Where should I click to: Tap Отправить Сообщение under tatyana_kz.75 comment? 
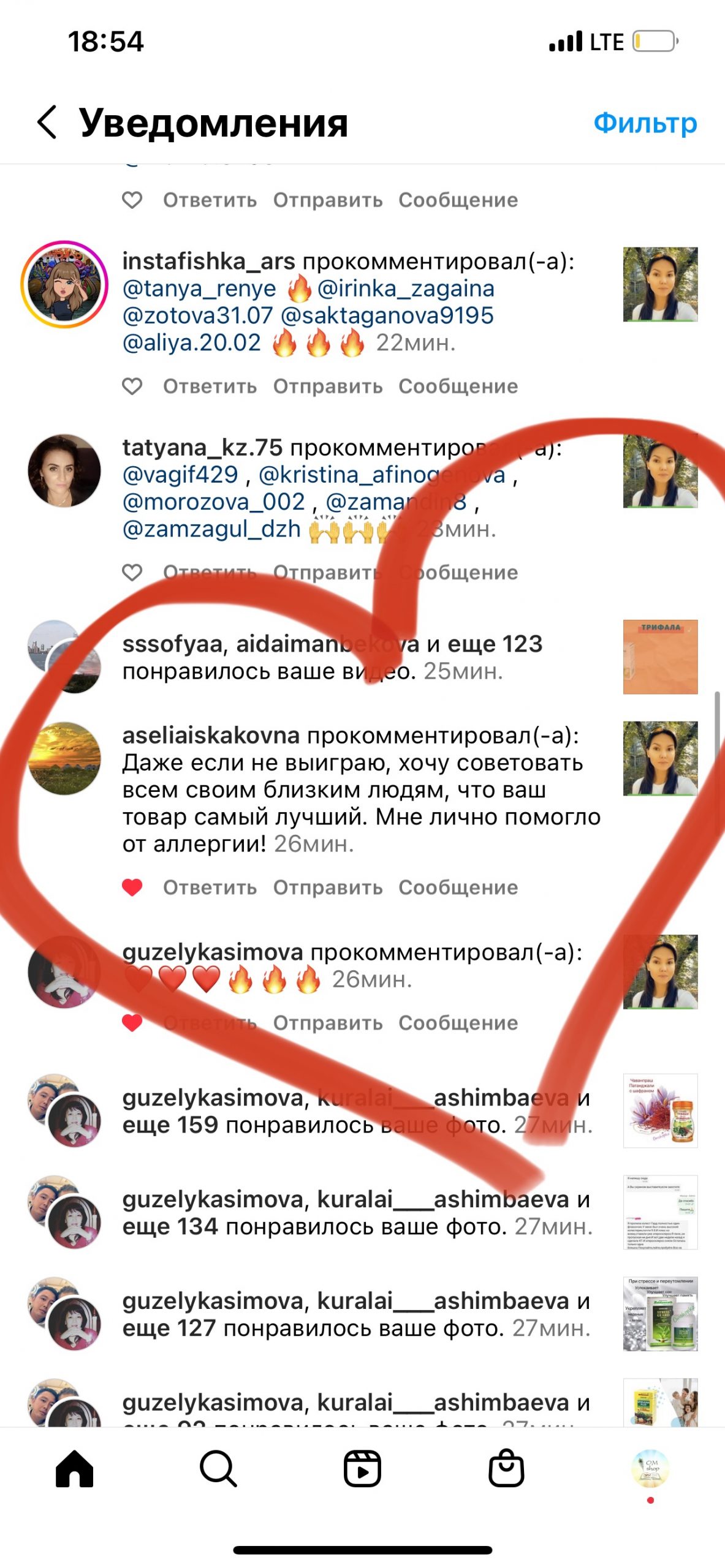(395, 573)
